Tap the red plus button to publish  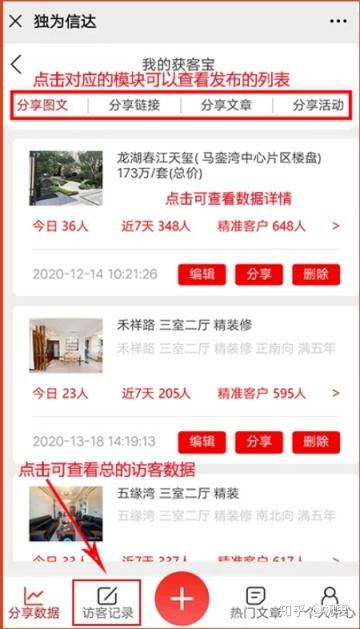182,599
